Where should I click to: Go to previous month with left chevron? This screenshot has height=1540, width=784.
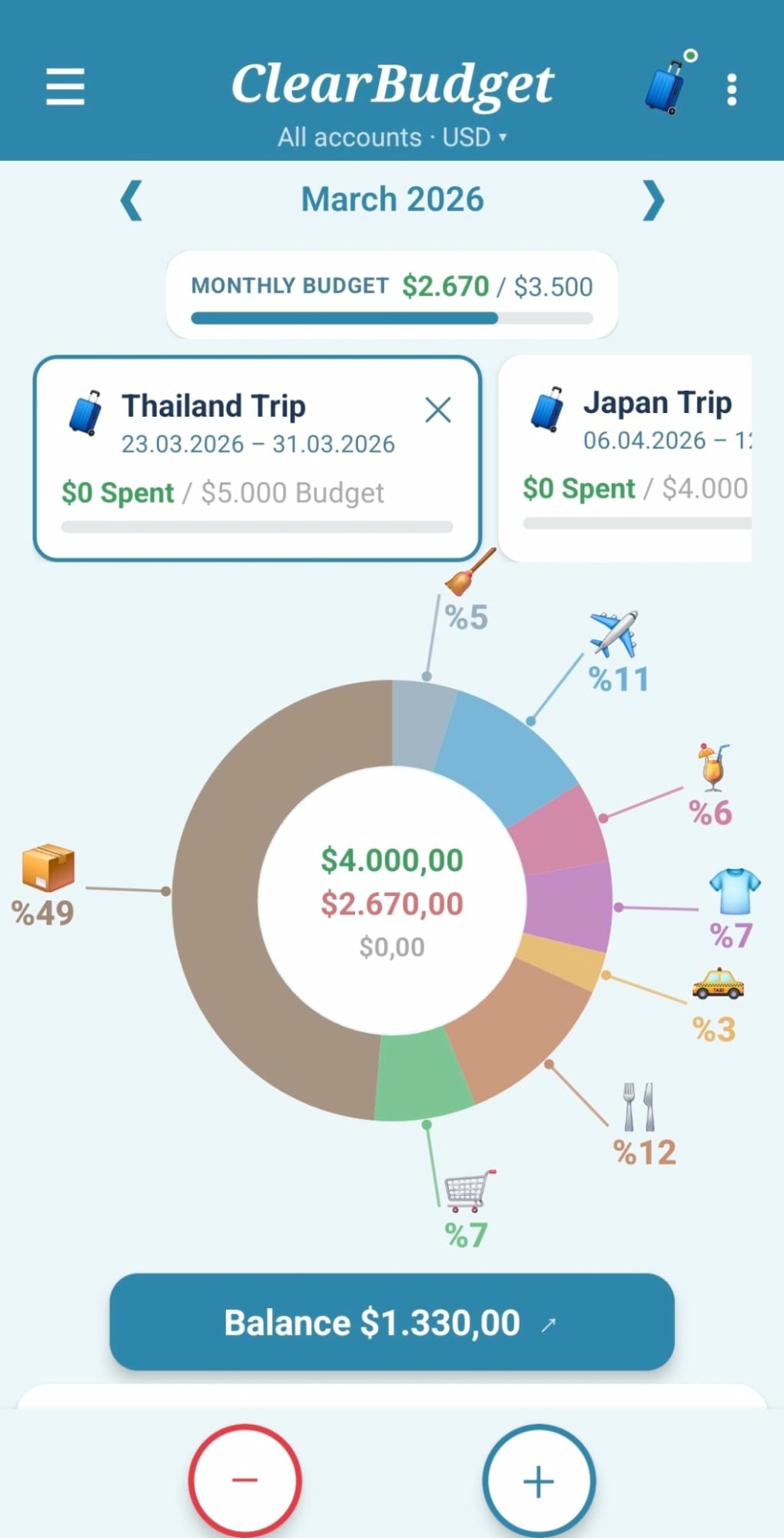(x=131, y=200)
